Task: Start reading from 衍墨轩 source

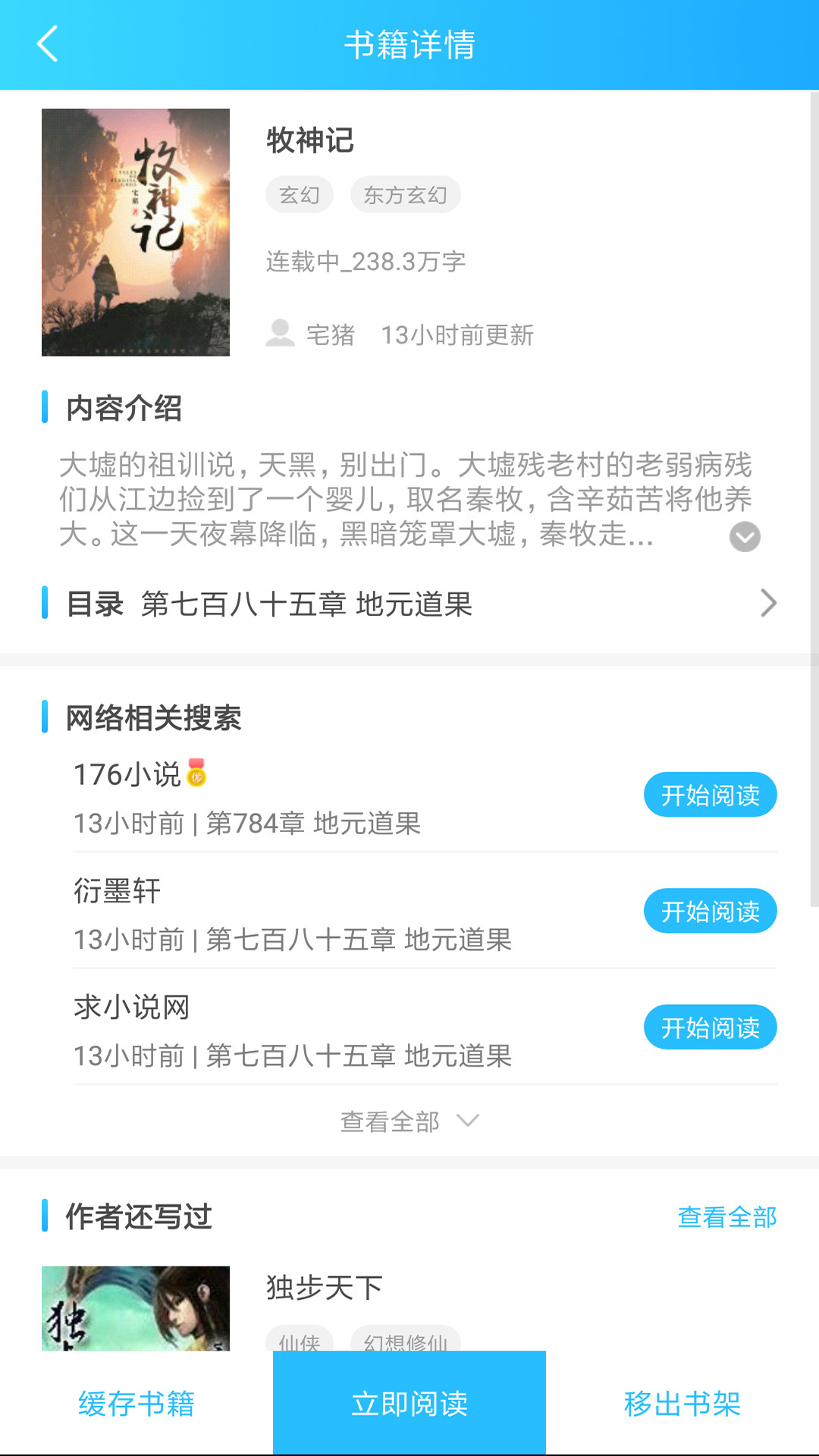Action: 710,911
